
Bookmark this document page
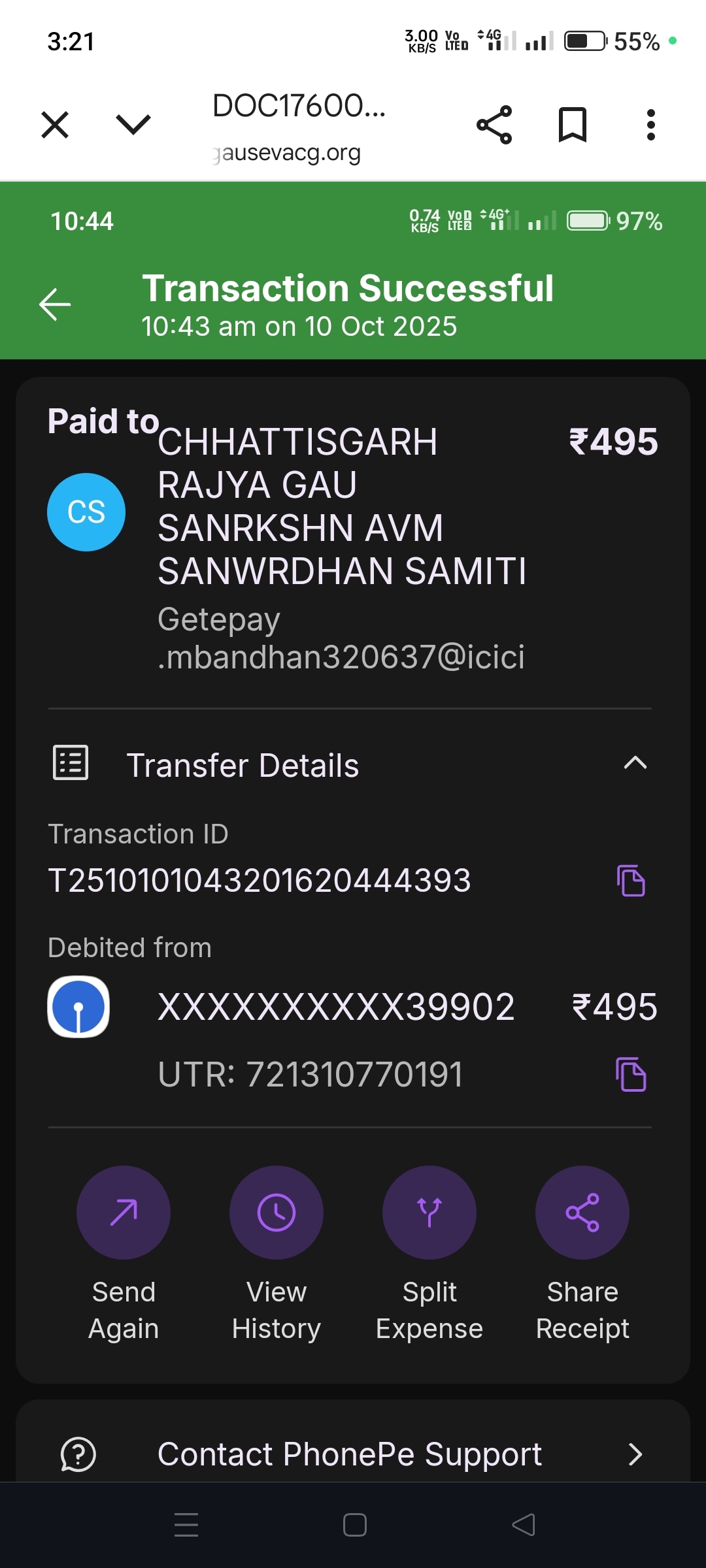573,124
